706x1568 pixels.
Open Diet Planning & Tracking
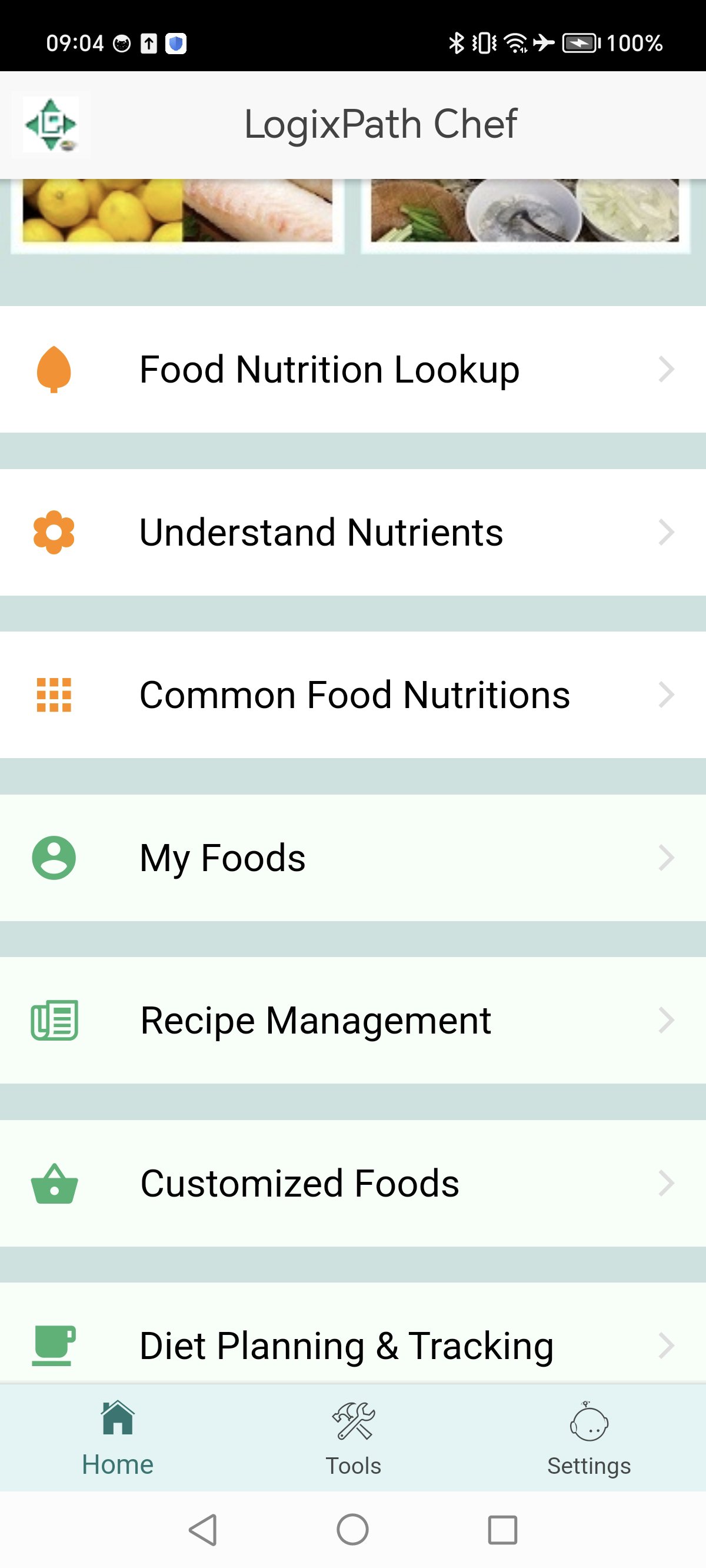coord(346,1345)
